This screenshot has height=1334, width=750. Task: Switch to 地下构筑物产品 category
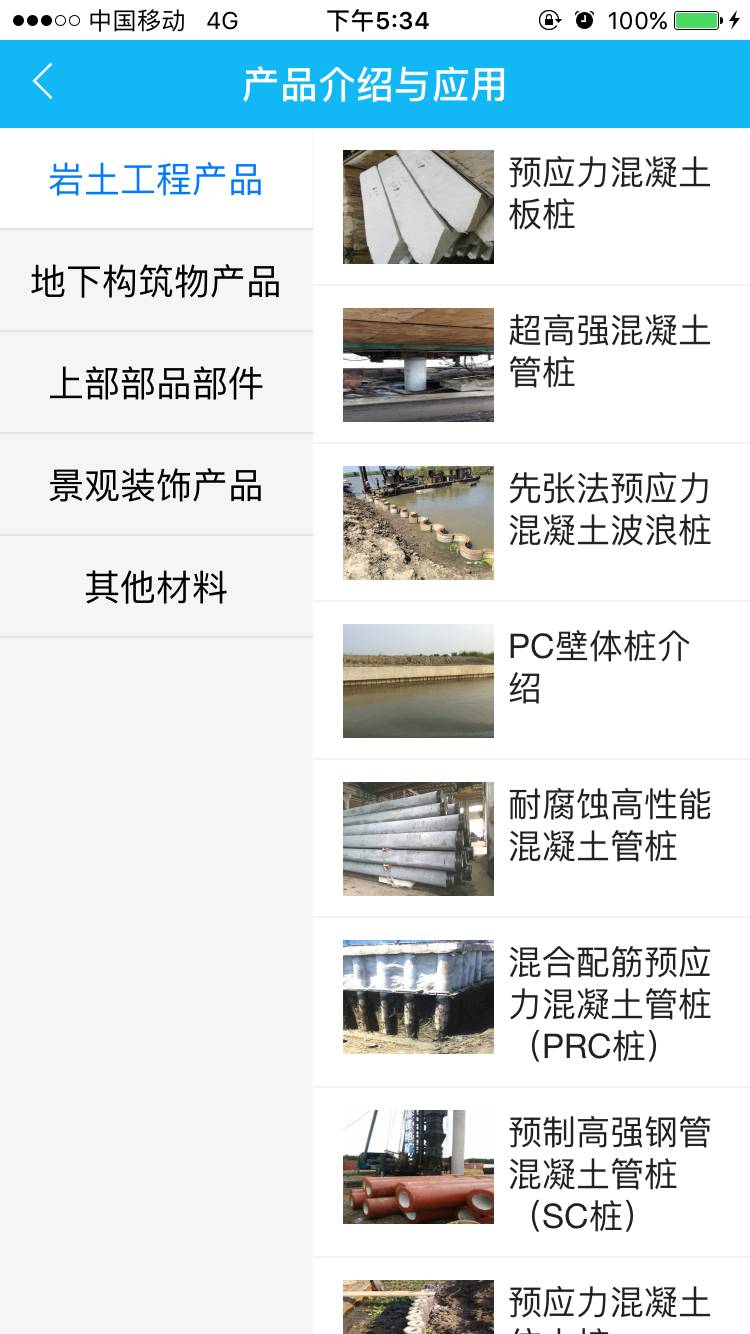[156, 282]
